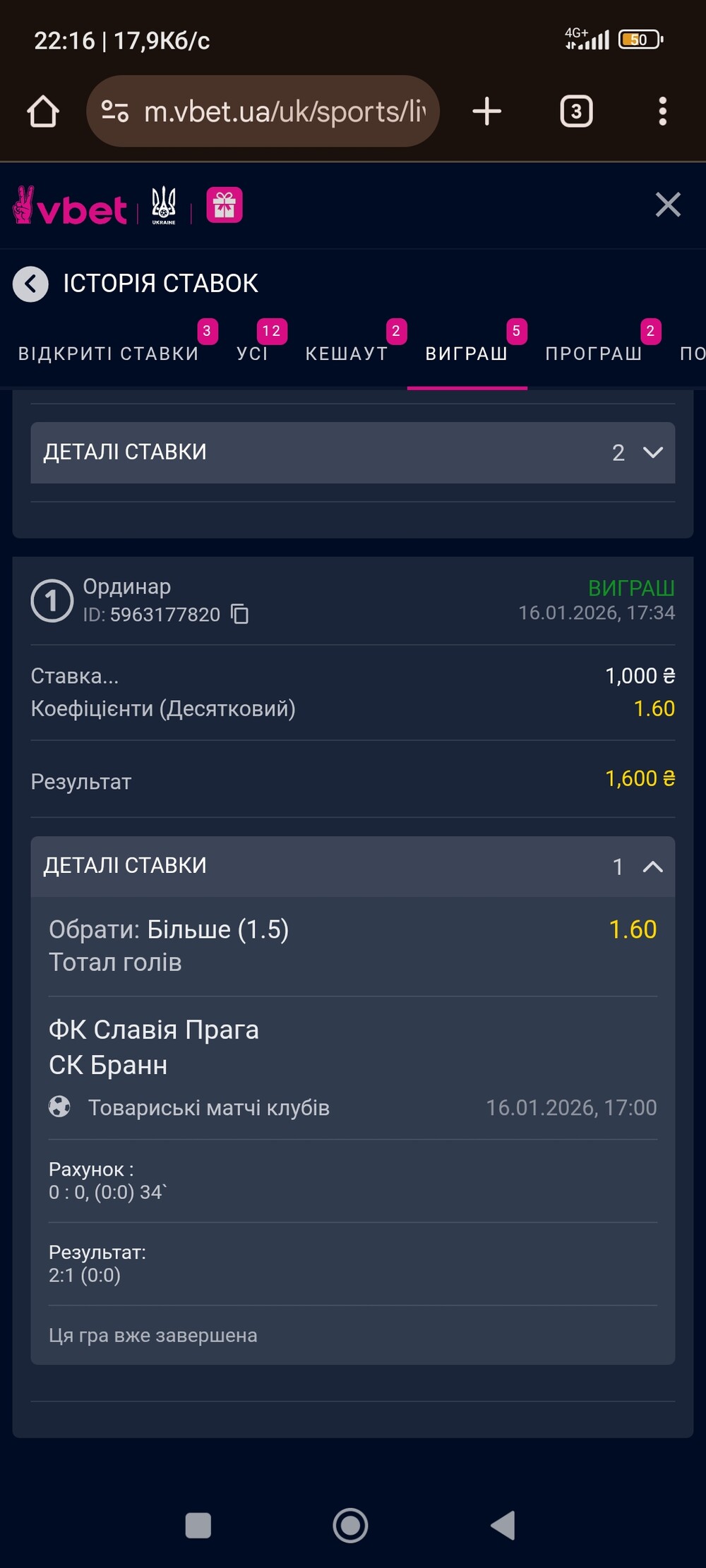Open the pink gift bonuses icon

pyautogui.click(x=225, y=205)
